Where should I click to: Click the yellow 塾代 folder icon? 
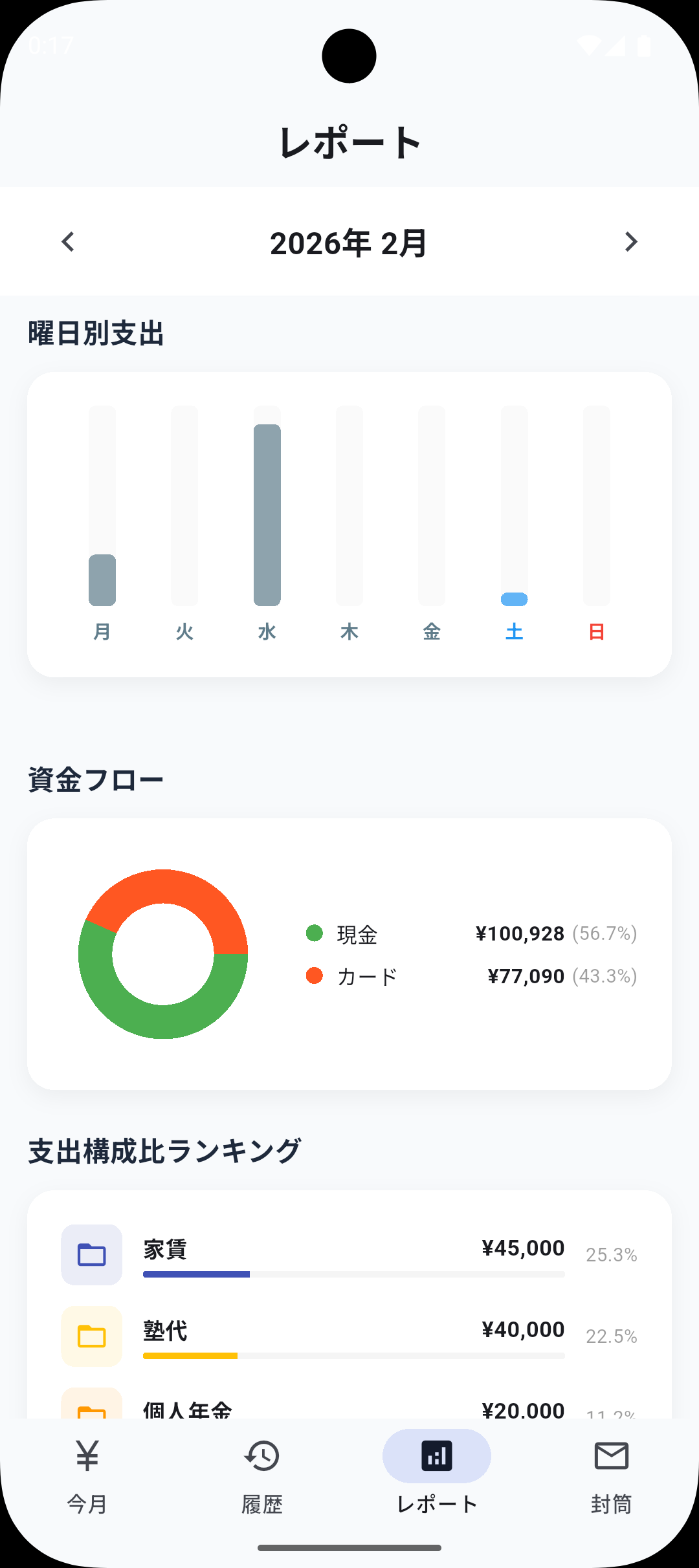(x=91, y=1335)
